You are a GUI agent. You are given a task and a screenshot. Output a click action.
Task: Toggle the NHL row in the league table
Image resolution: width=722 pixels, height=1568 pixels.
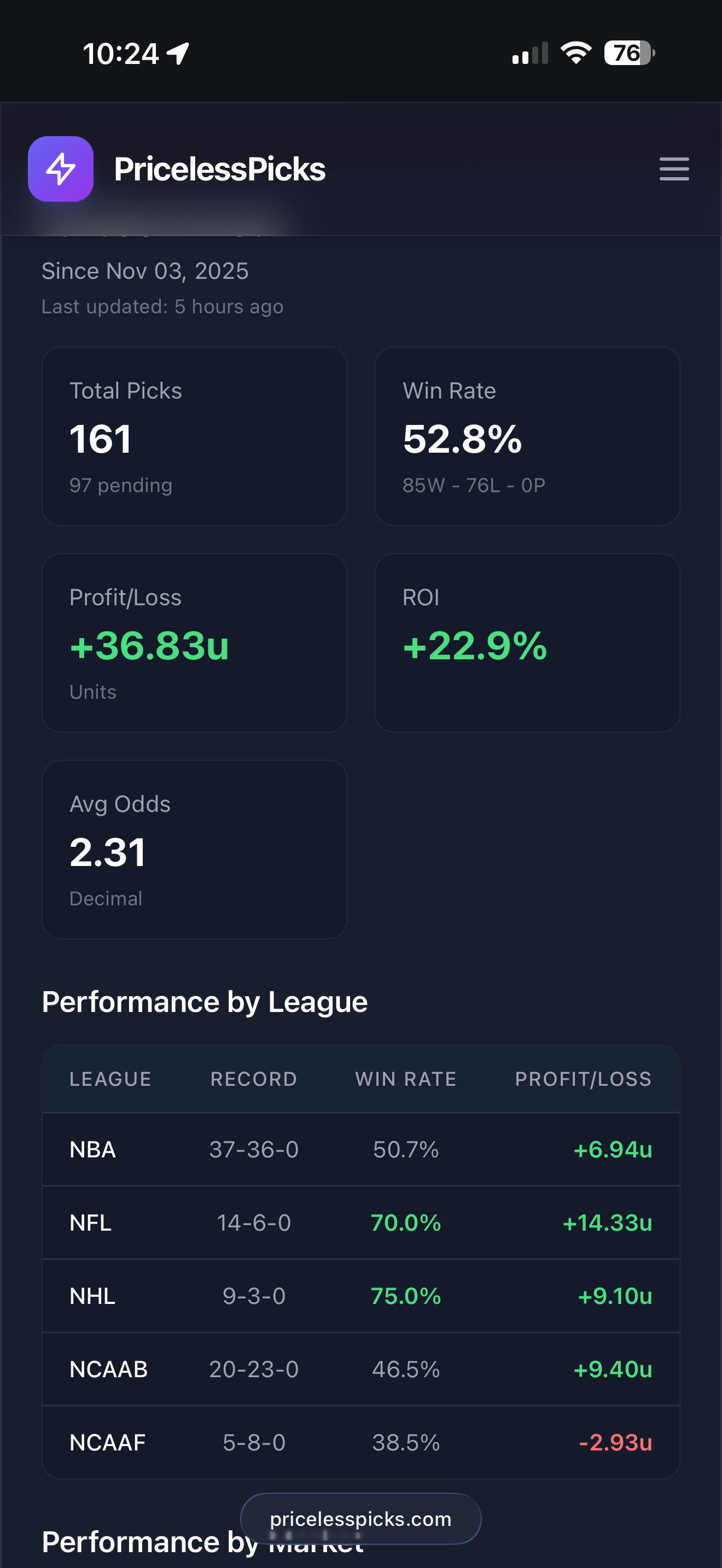coord(361,1295)
